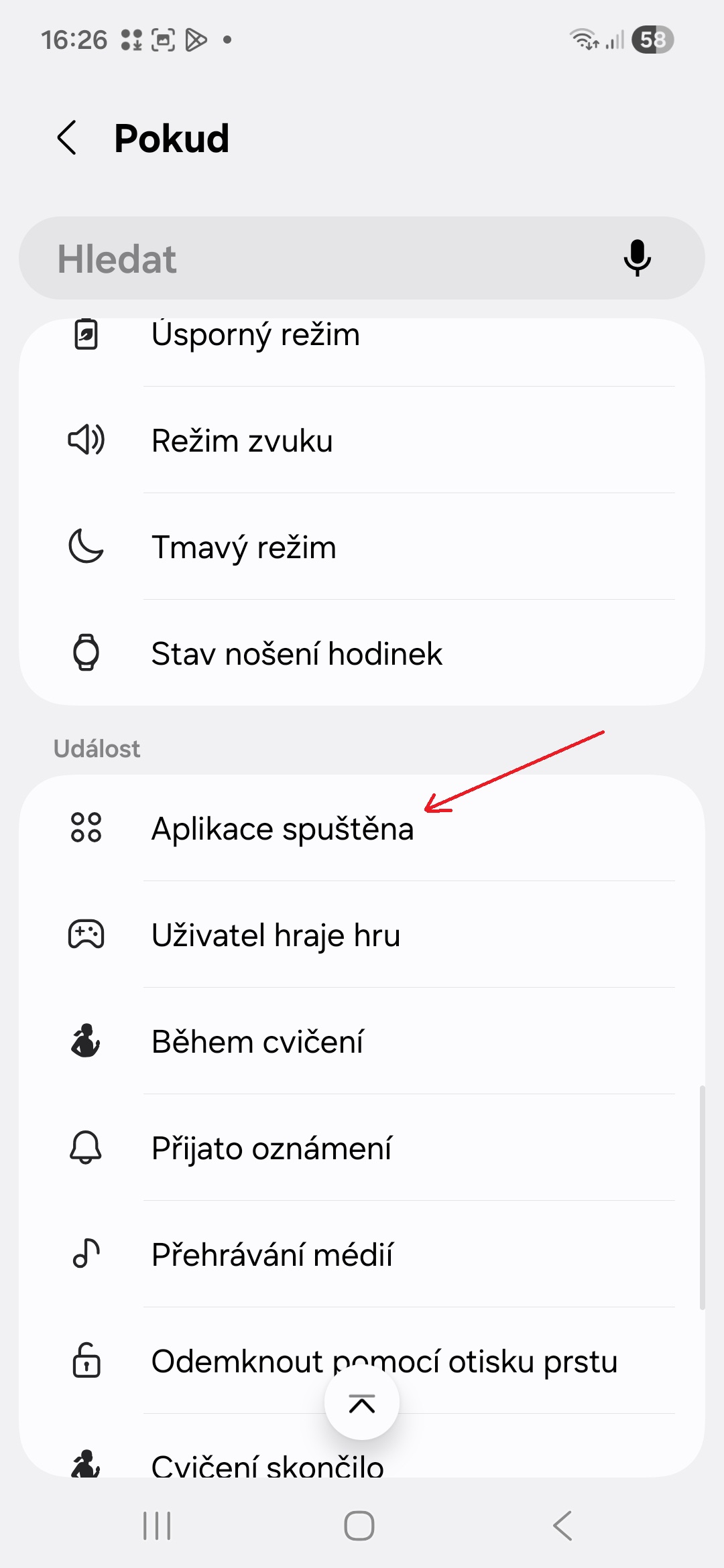The height and width of the screenshot is (1568, 724).
Task: Select Přehrávání médií event
Action: click(362, 1254)
